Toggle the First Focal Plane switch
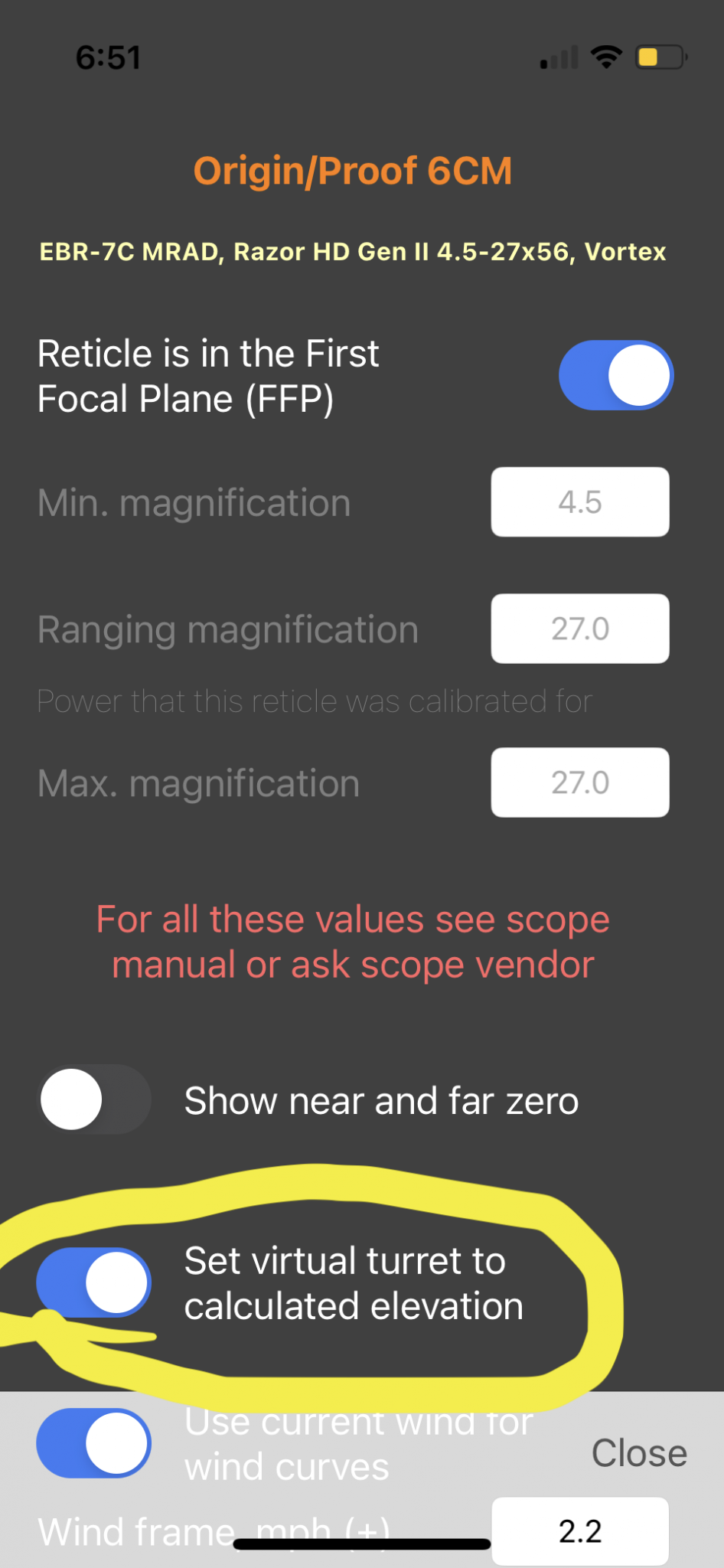Screen dimensions: 724x1568 click(x=615, y=375)
